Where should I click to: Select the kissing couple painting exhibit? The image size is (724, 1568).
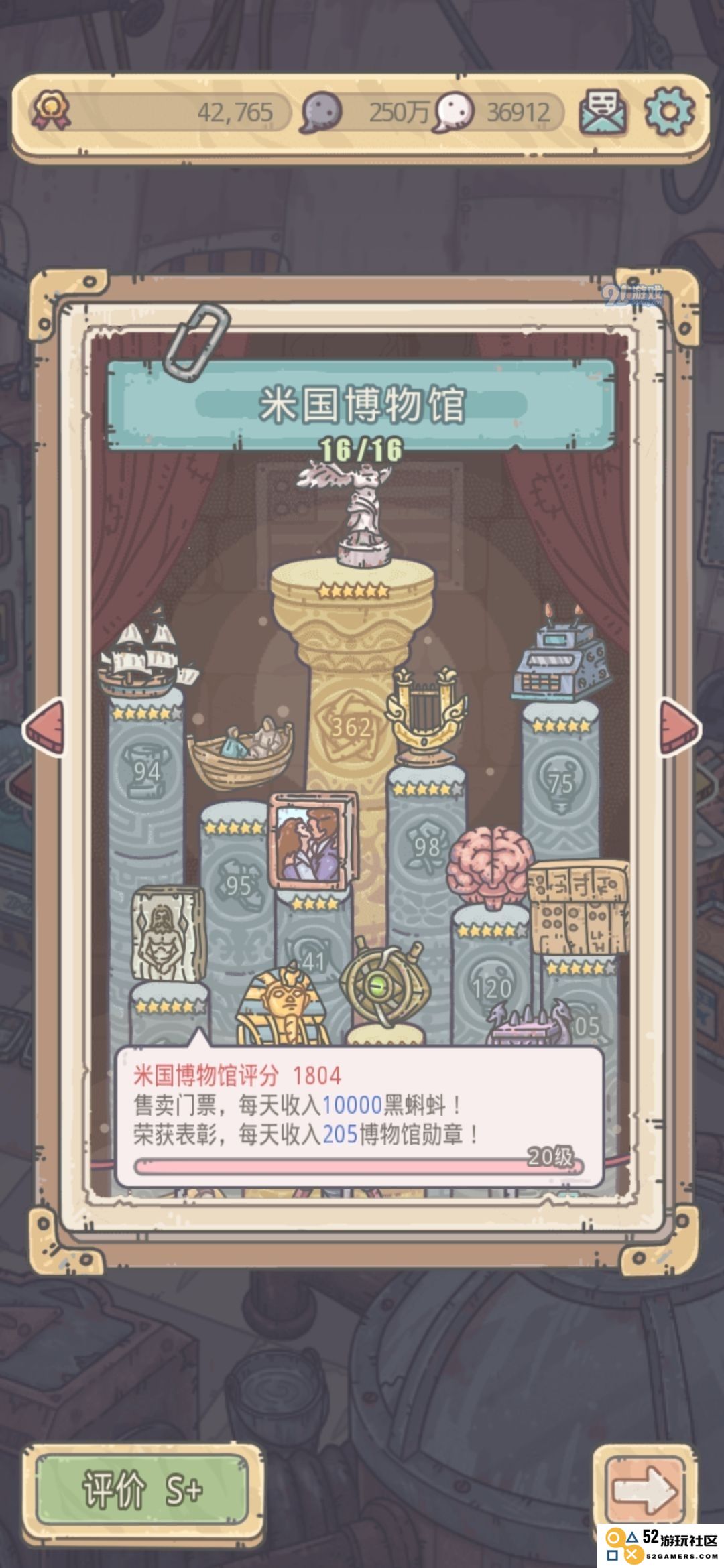(x=313, y=841)
